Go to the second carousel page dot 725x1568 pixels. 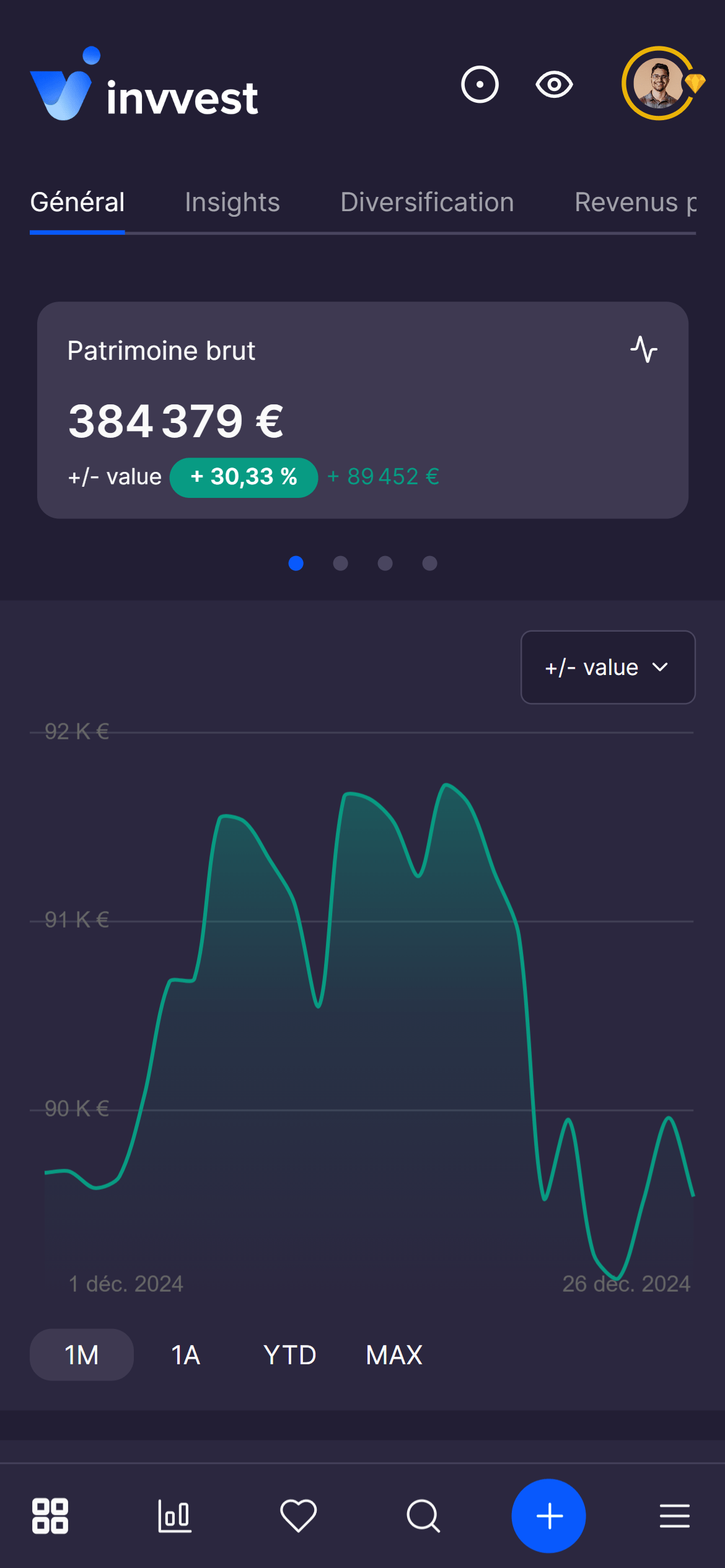click(340, 563)
